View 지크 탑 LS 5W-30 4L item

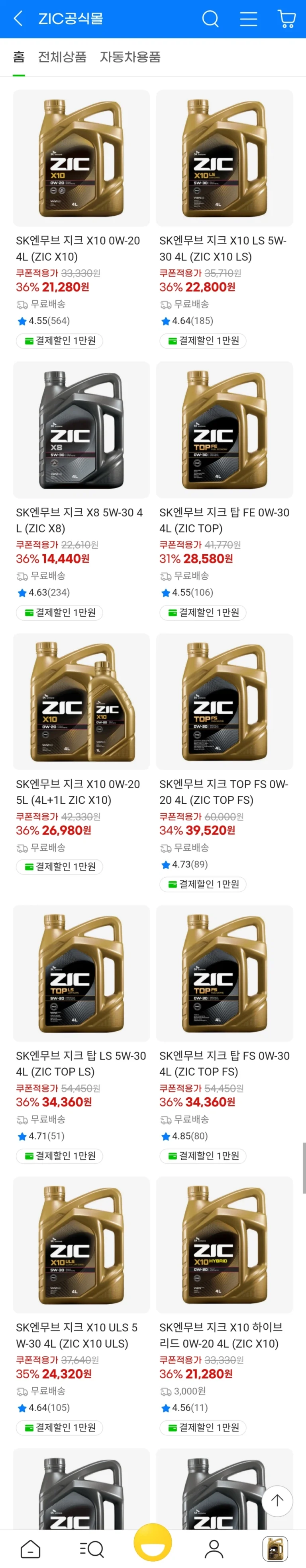[81, 973]
